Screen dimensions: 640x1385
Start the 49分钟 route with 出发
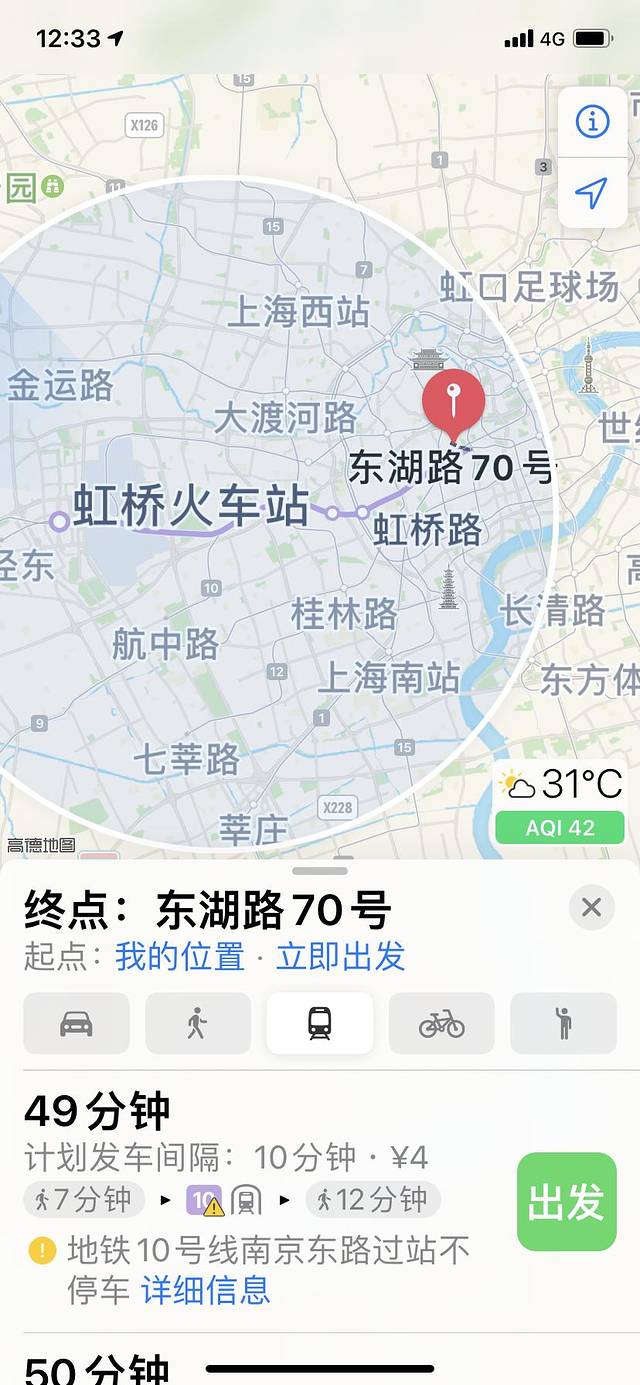pyautogui.click(x=566, y=1201)
